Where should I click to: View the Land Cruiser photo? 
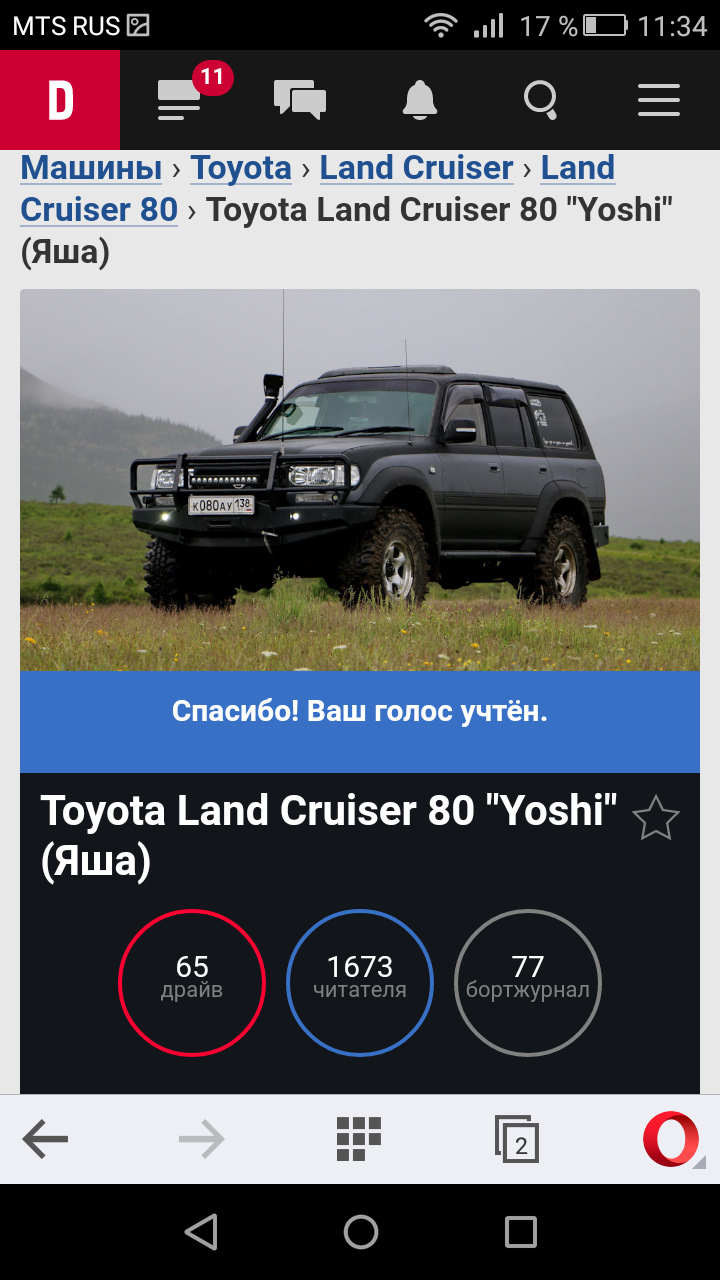tap(360, 480)
